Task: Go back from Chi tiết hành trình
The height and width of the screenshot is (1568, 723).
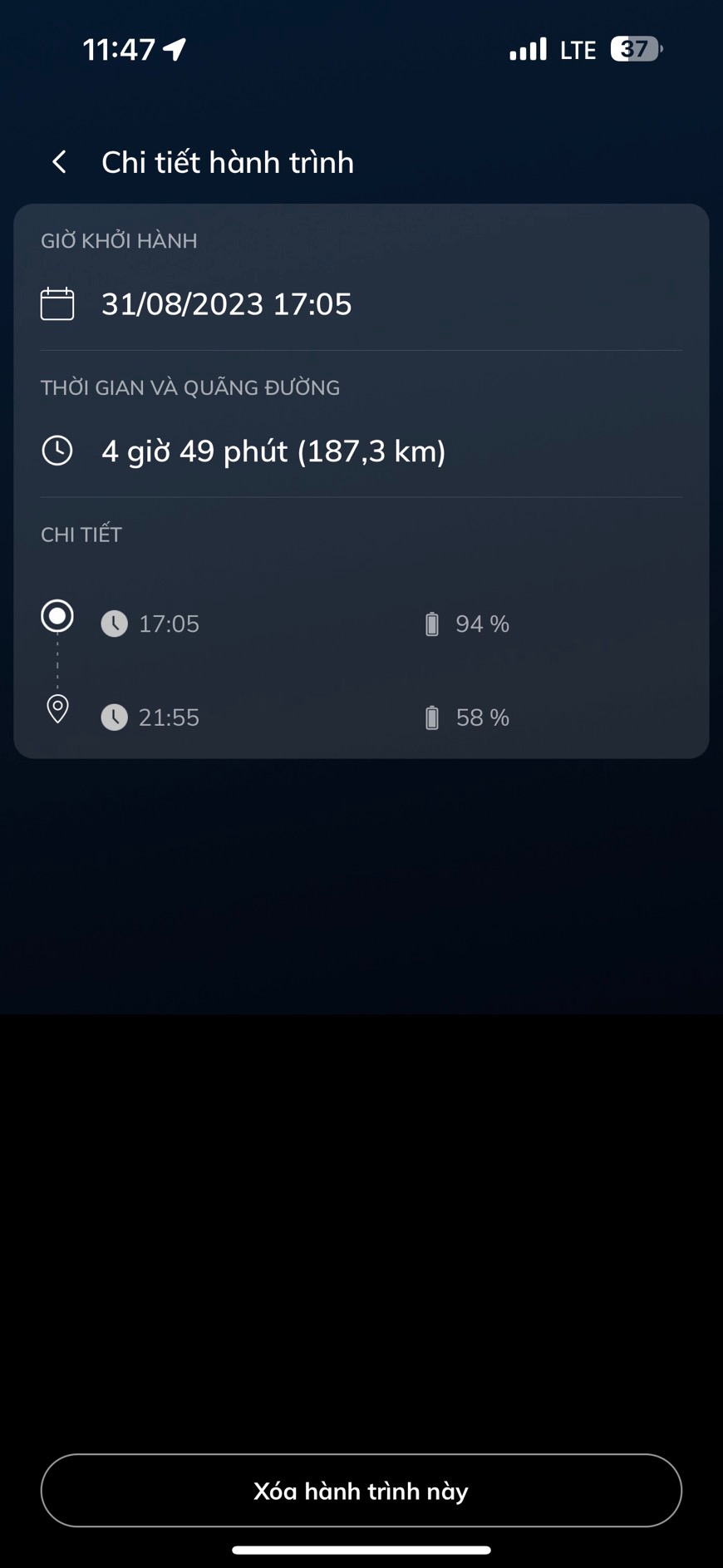Action: [x=59, y=162]
